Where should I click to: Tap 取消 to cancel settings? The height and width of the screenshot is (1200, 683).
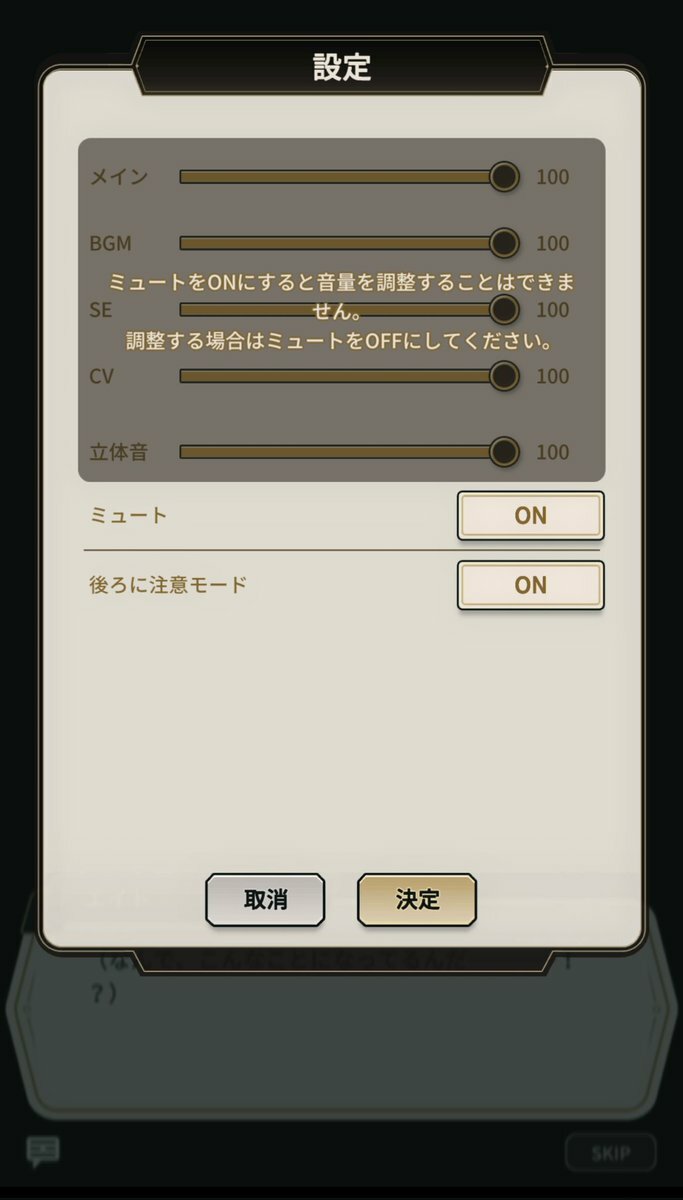tap(265, 899)
